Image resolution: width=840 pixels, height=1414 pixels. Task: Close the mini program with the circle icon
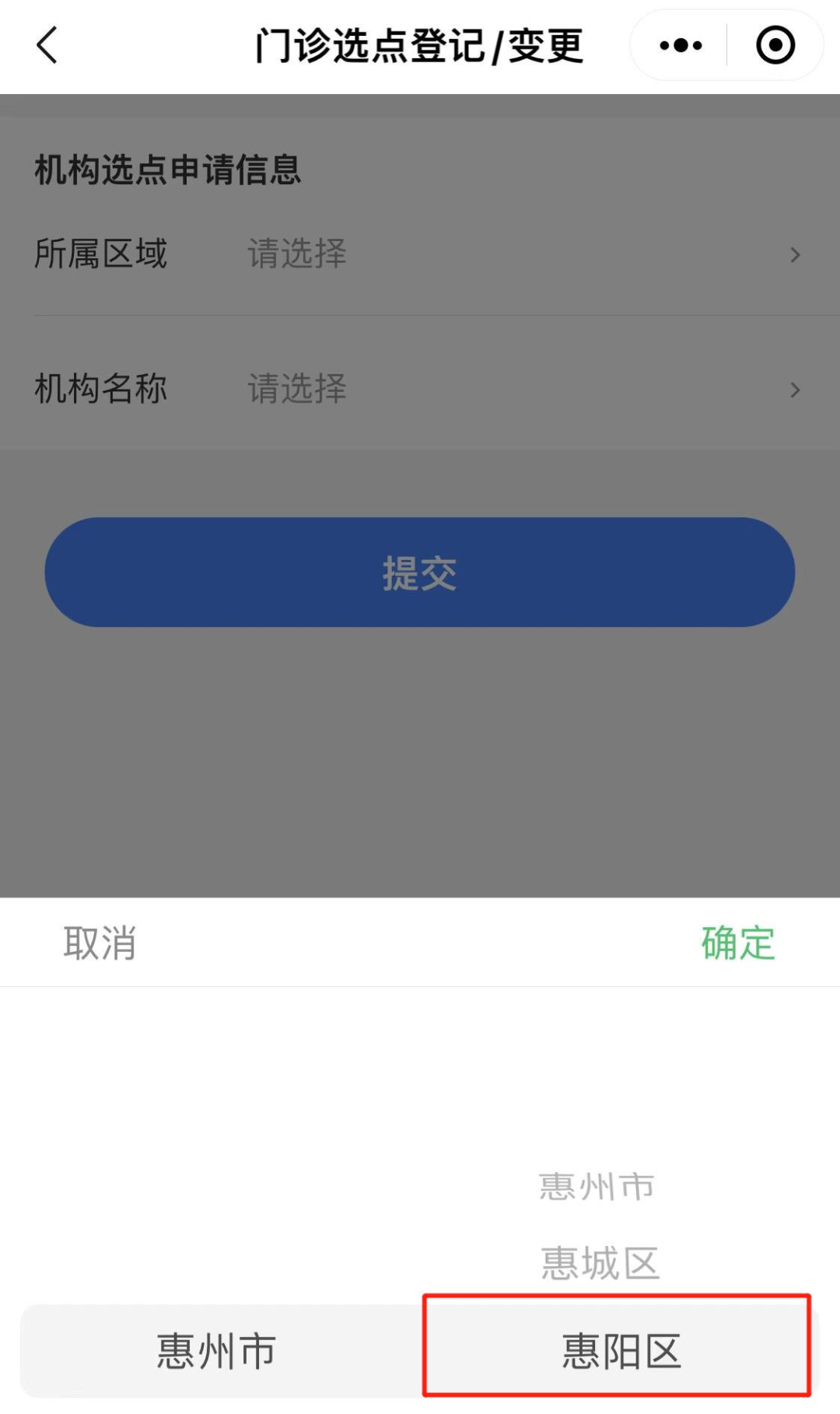click(x=775, y=45)
